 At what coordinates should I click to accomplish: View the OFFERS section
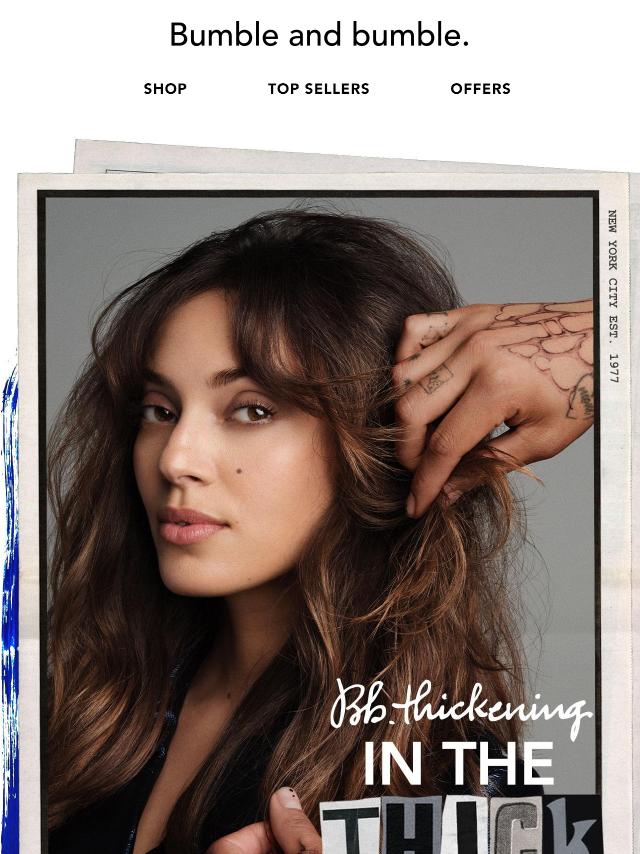pyautogui.click(x=480, y=89)
